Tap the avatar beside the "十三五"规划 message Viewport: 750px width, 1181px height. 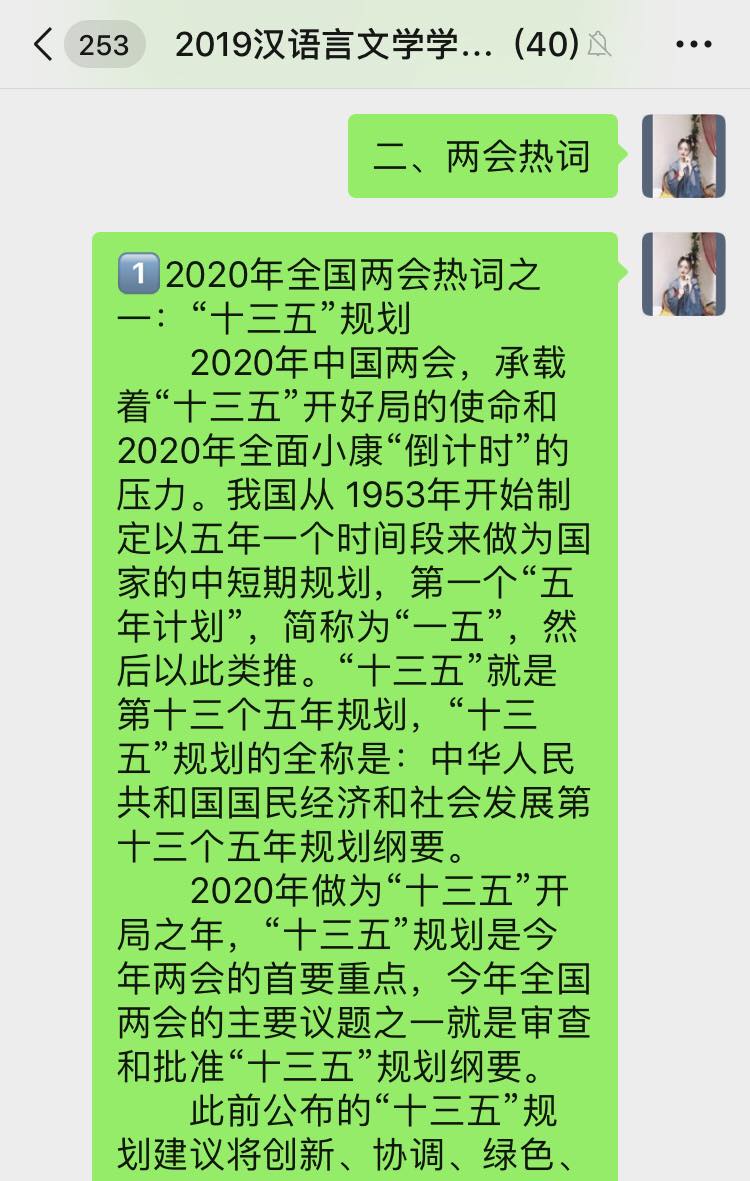(683, 274)
